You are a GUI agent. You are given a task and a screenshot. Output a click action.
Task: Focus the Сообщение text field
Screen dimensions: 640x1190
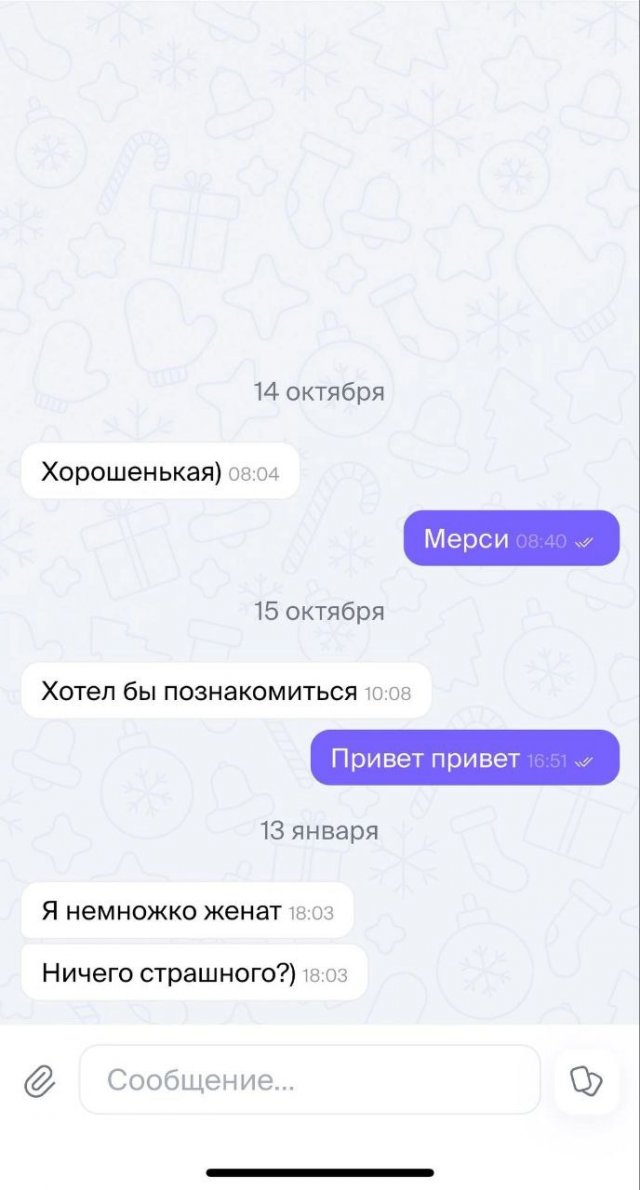[310, 1080]
